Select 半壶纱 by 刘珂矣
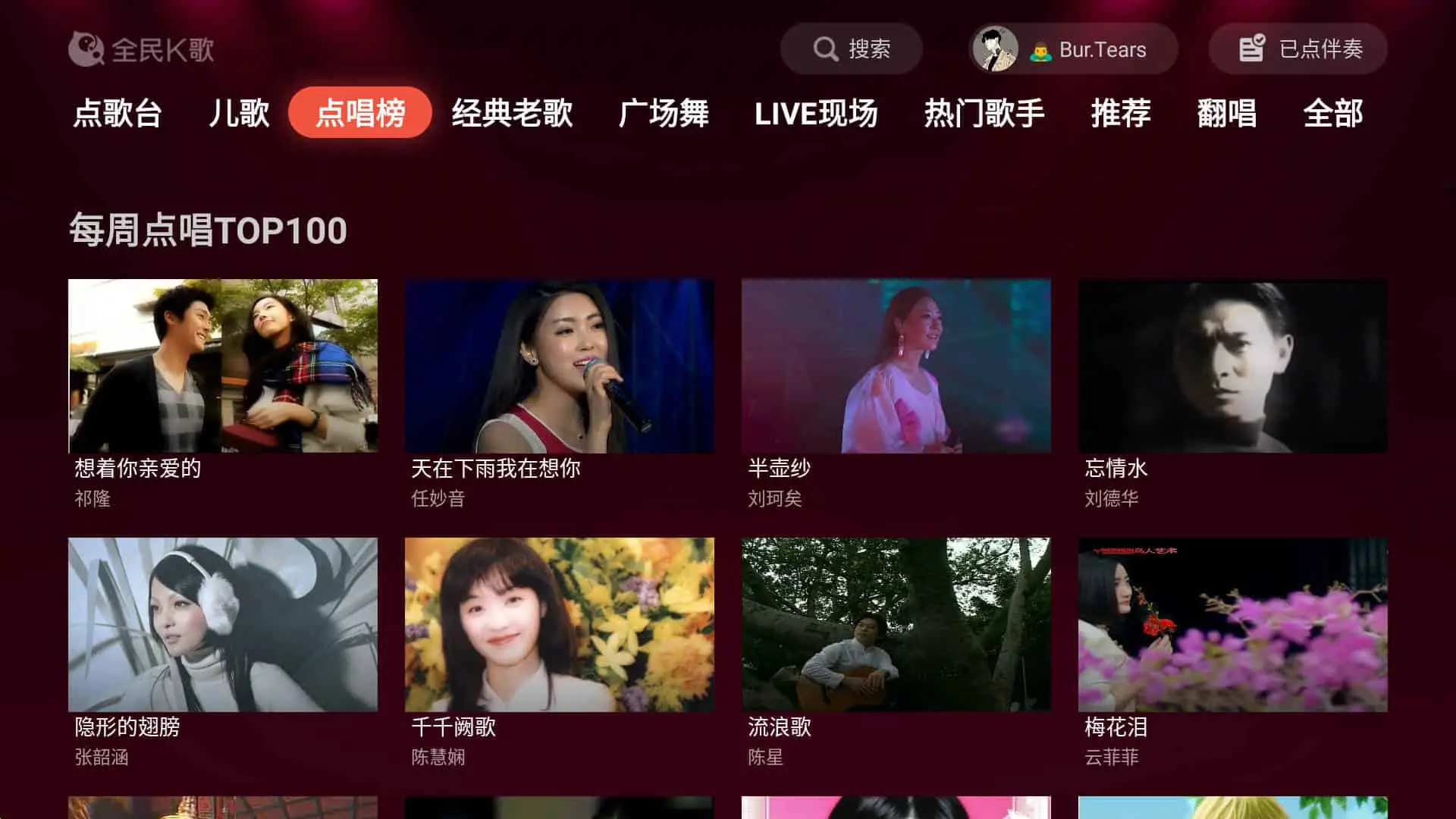 [x=896, y=366]
